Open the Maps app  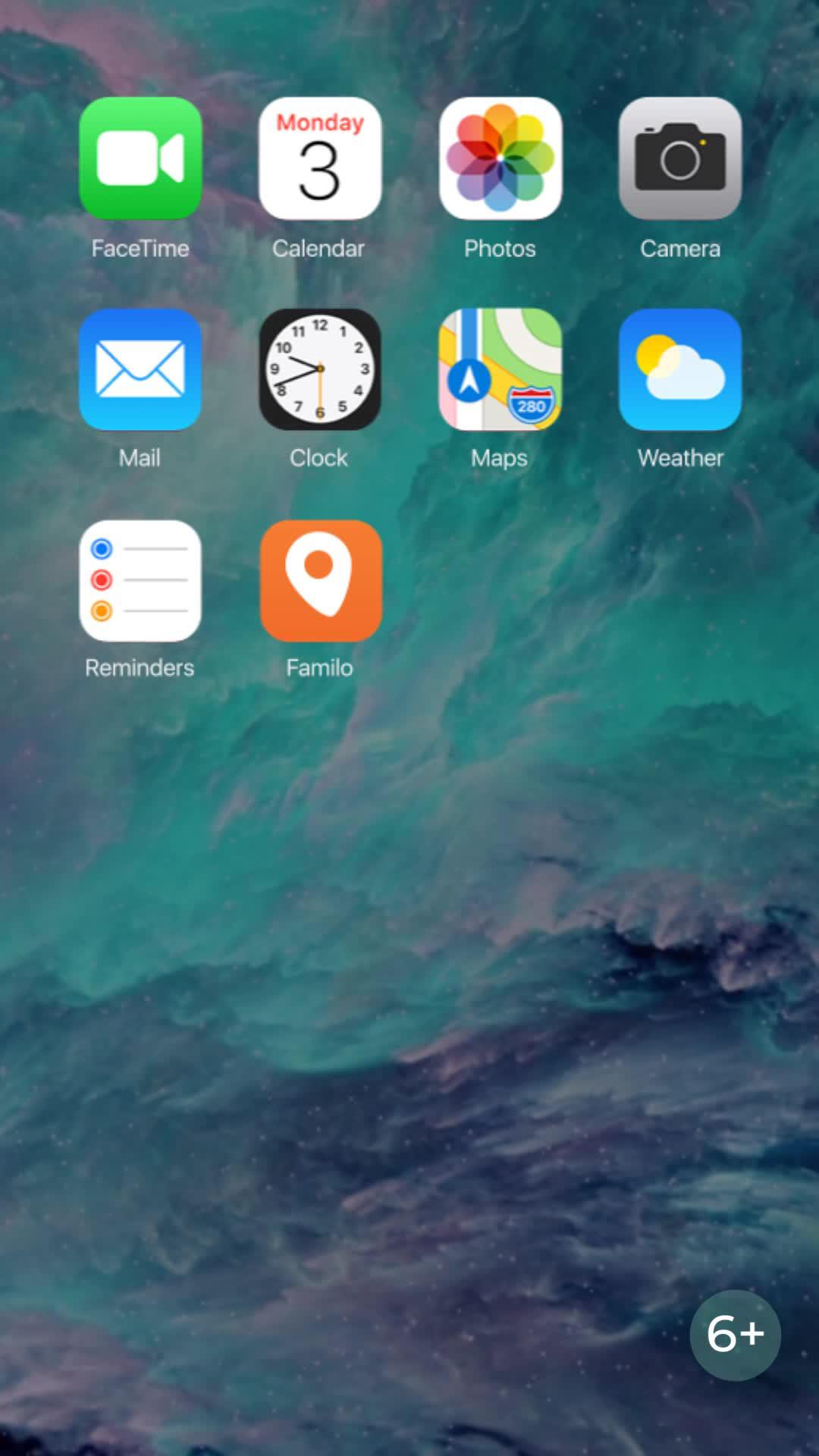pos(500,369)
